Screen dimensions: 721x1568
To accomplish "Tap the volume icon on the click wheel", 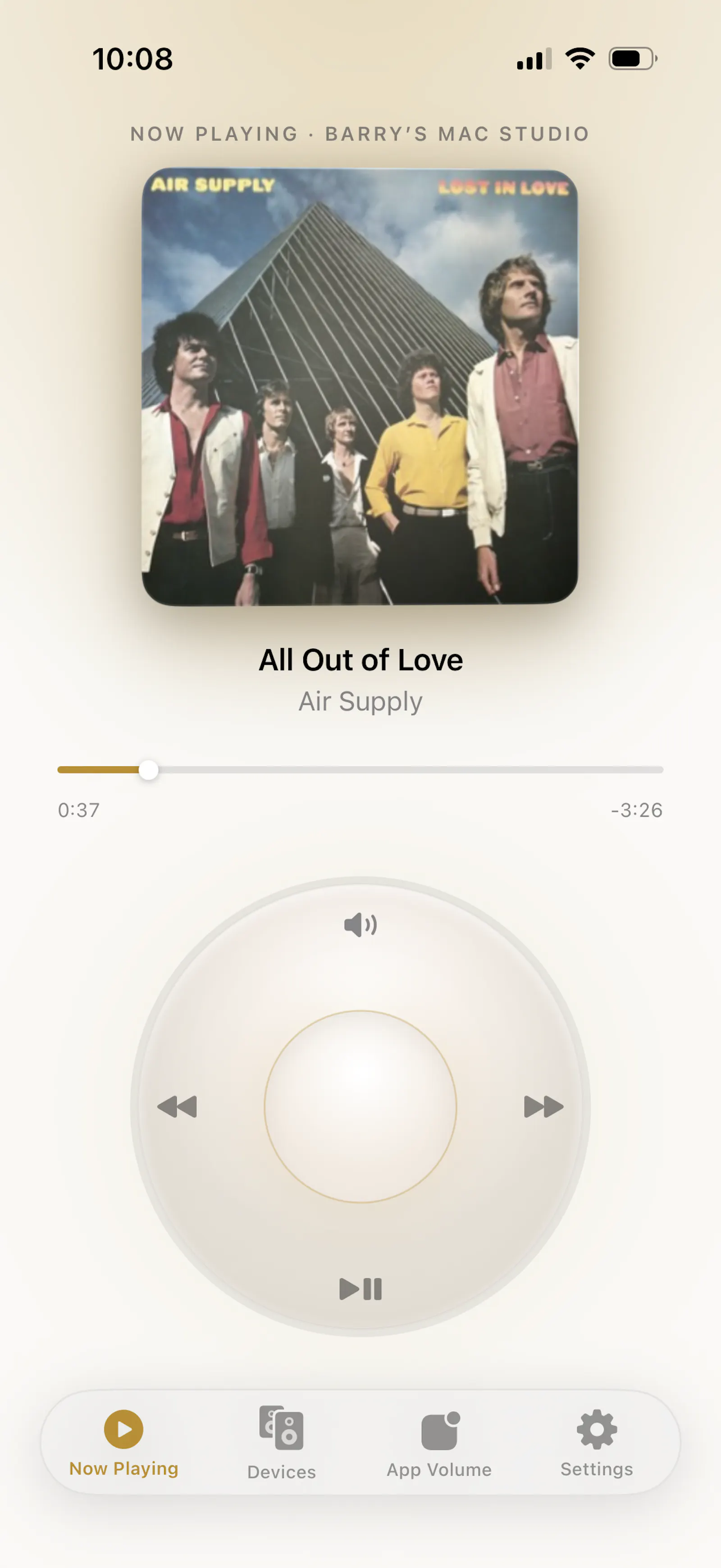I will [x=360, y=924].
